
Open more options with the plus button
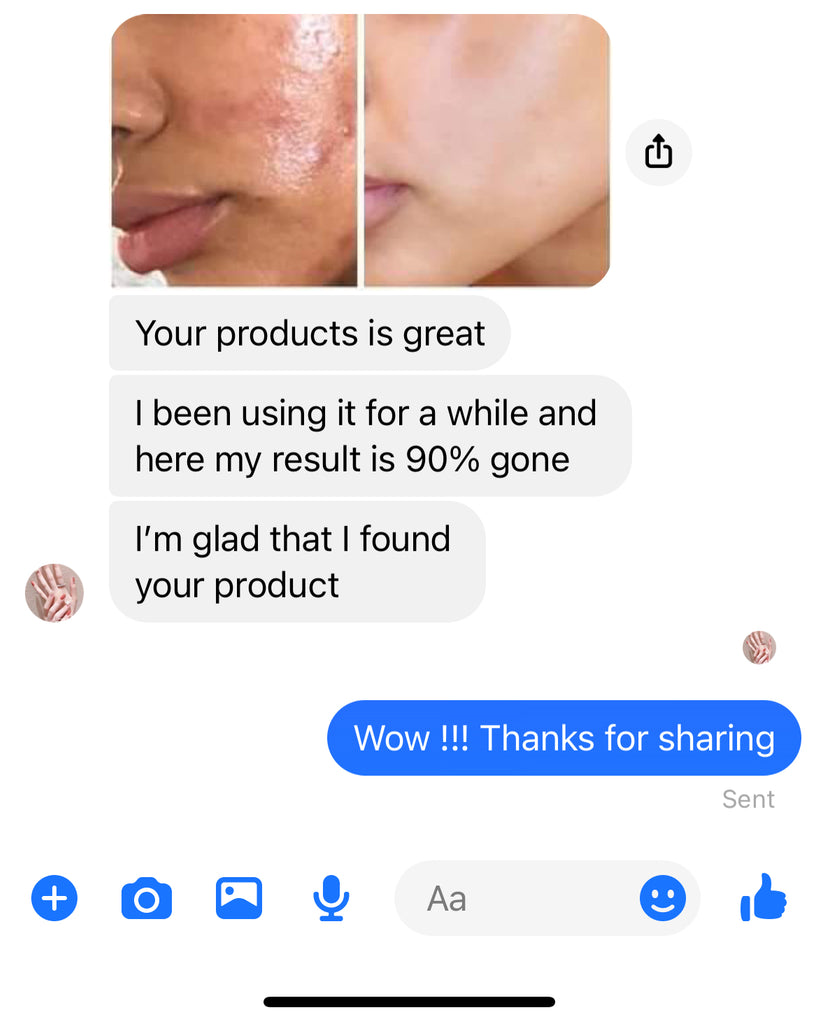point(55,898)
